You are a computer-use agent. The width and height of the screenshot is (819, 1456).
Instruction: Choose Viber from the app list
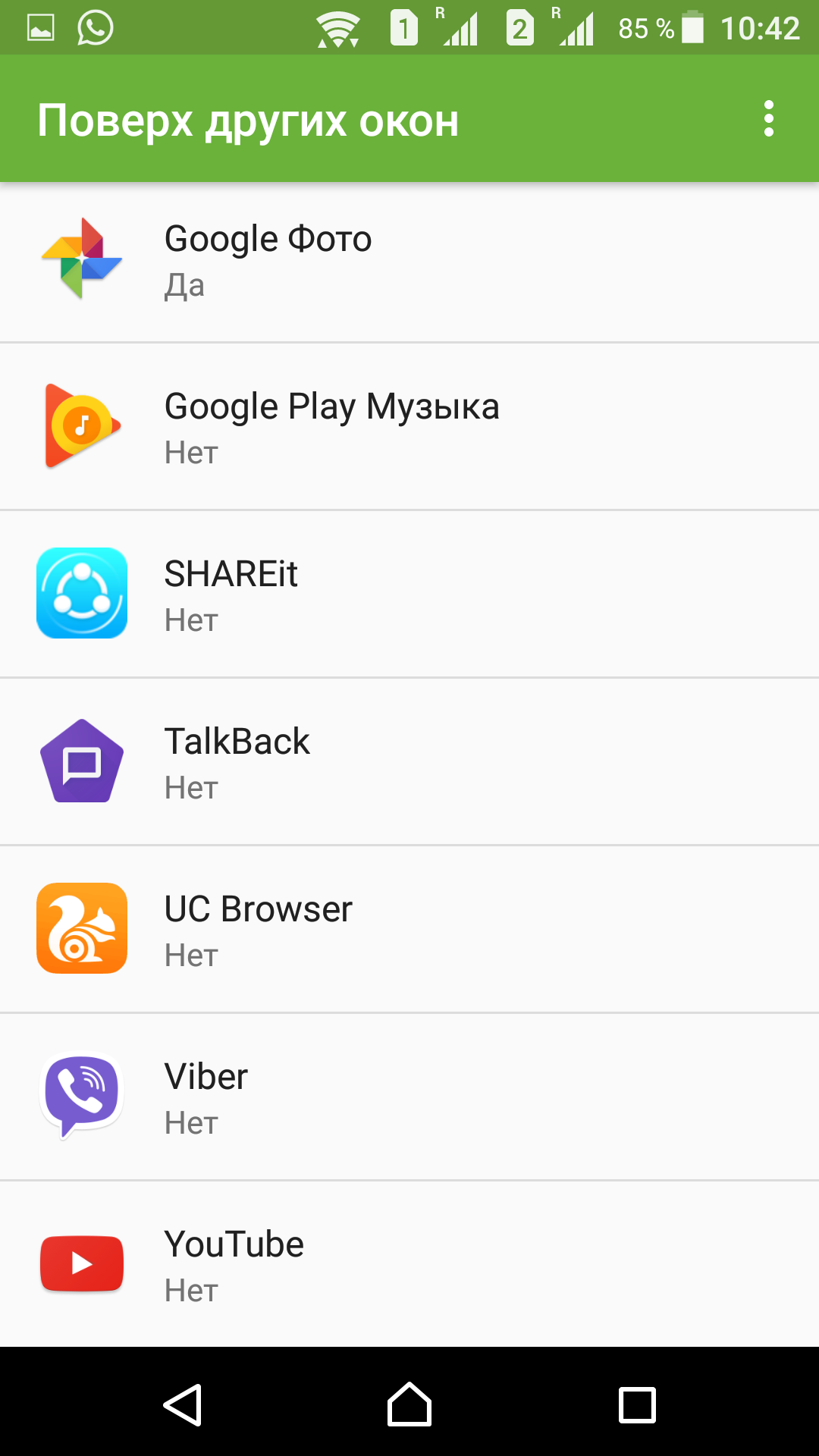pyautogui.click(x=409, y=1097)
